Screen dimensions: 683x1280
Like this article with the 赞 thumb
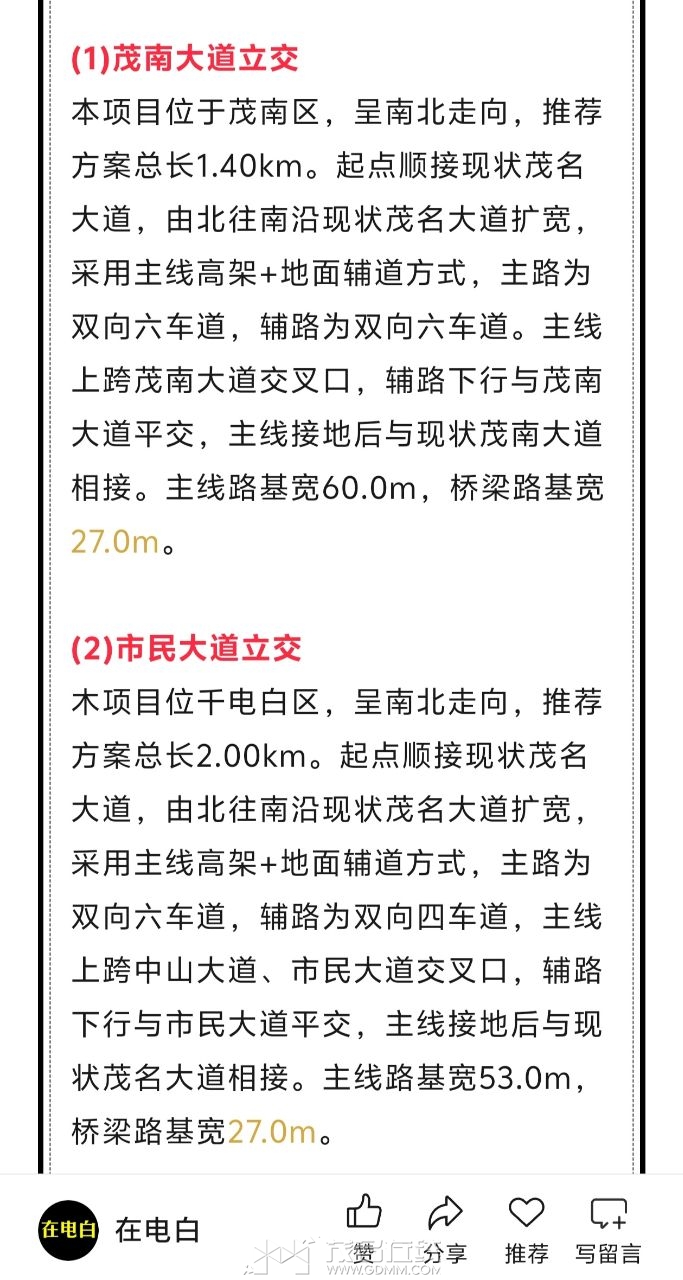click(x=364, y=1228)
